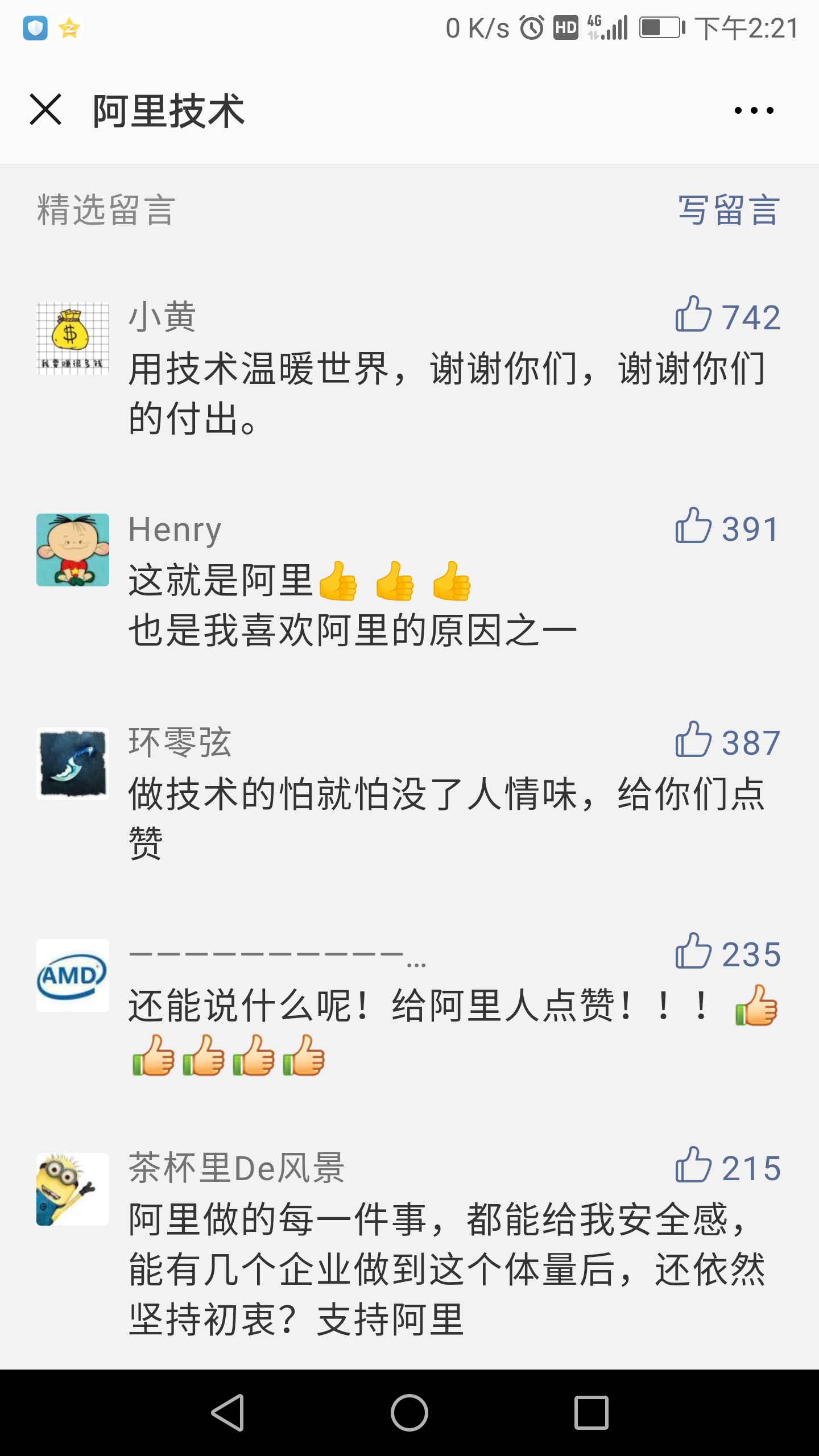Viewport: 819px width, 1456px height.
Task: Tap 写留言 to write a comment
Action: coord(728,210)
